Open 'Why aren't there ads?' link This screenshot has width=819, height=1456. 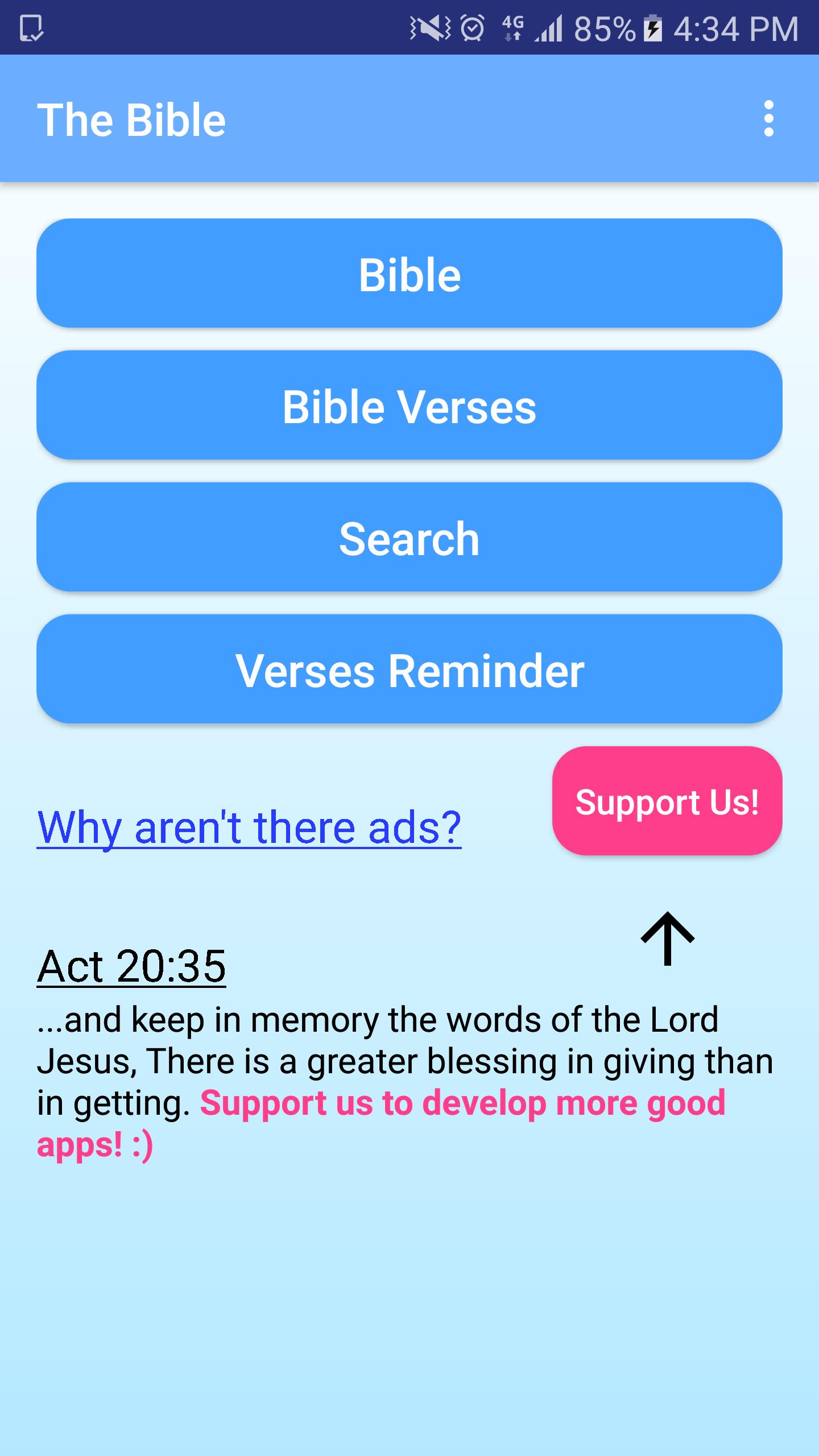point(249,828)
